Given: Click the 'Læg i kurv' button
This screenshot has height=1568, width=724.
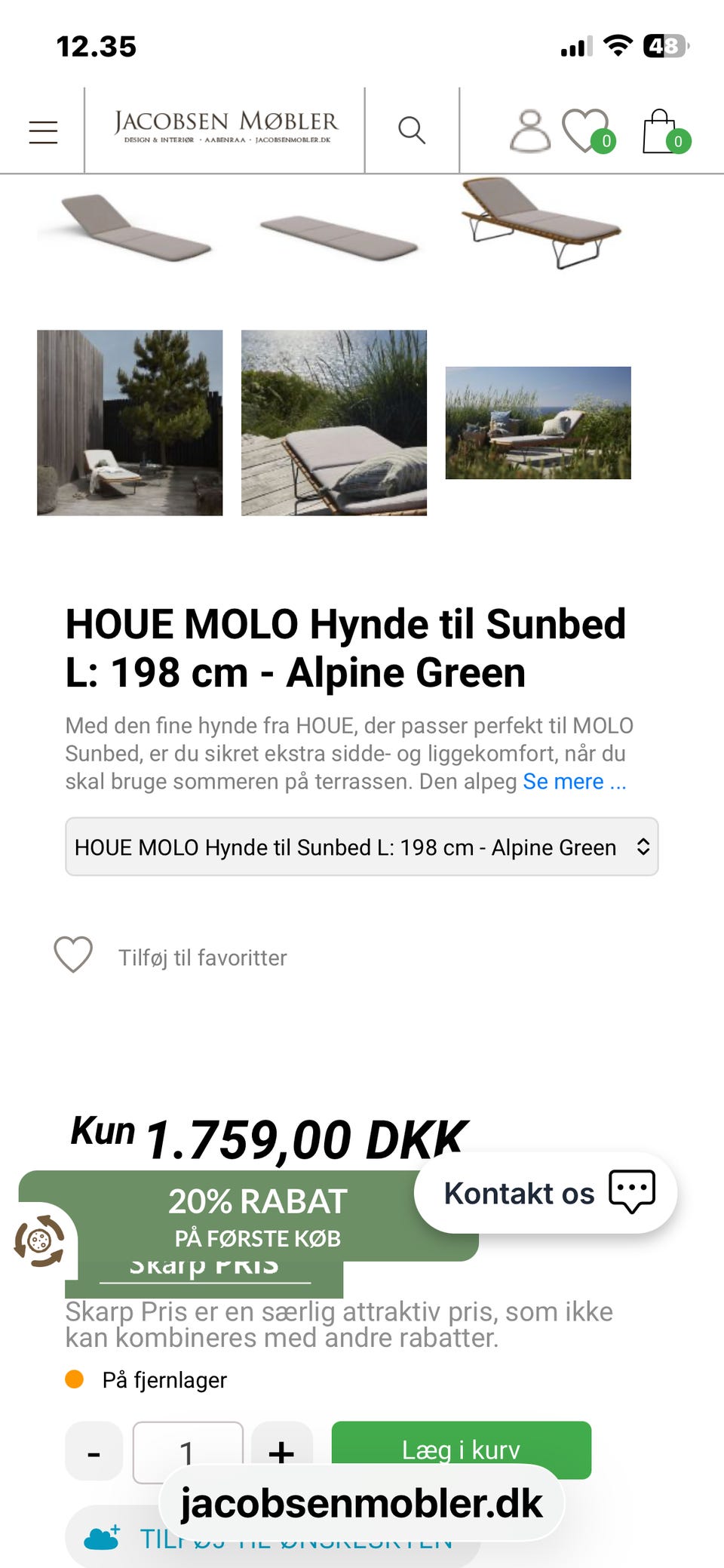Looking at the screenshot, I should point(460,1449).
